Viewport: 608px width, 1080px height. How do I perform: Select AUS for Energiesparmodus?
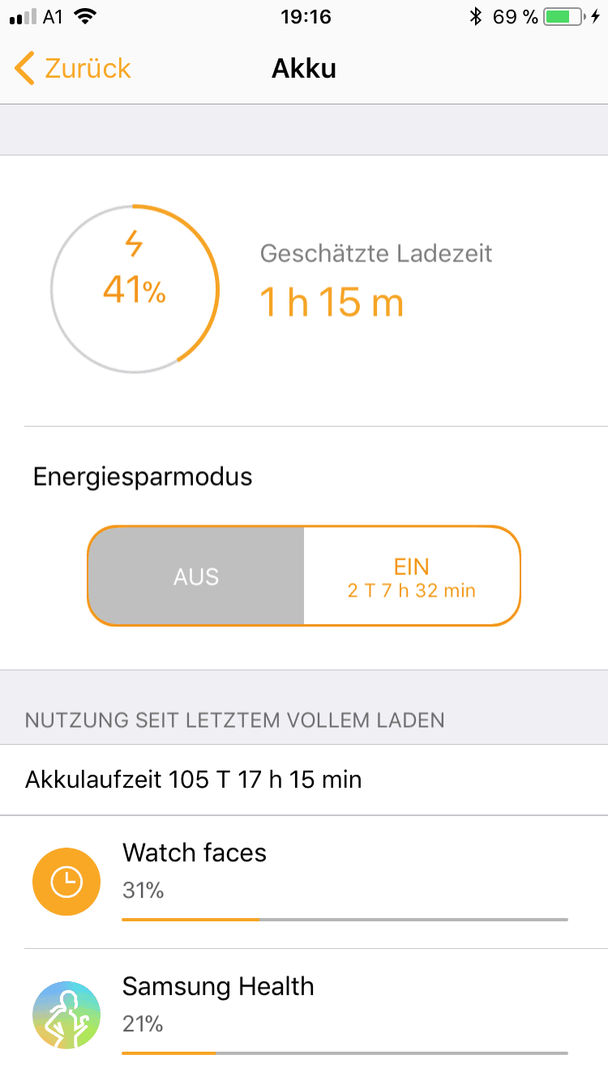coord(196,576)
